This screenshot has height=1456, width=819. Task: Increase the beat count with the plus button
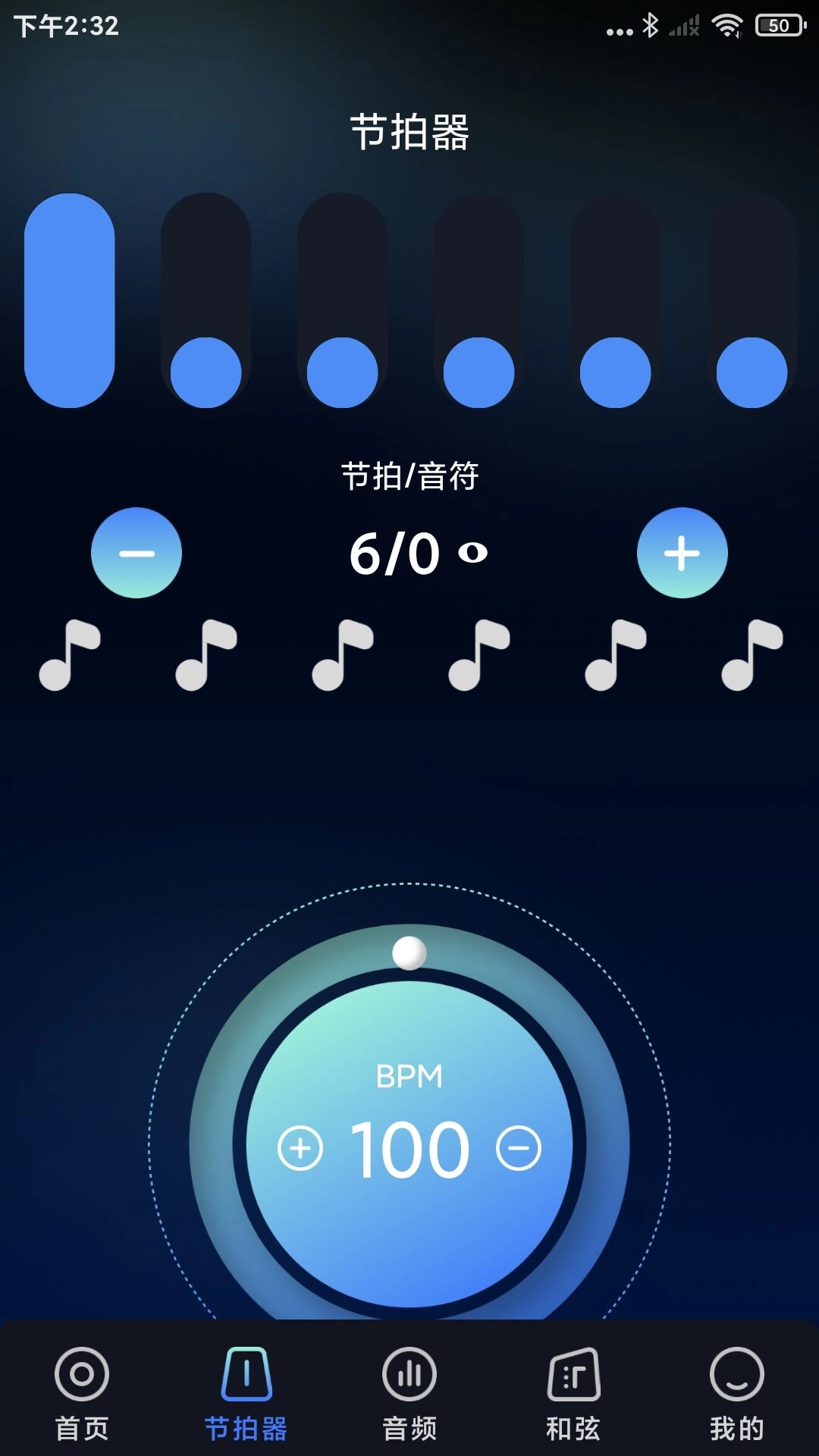pos(682,553)
